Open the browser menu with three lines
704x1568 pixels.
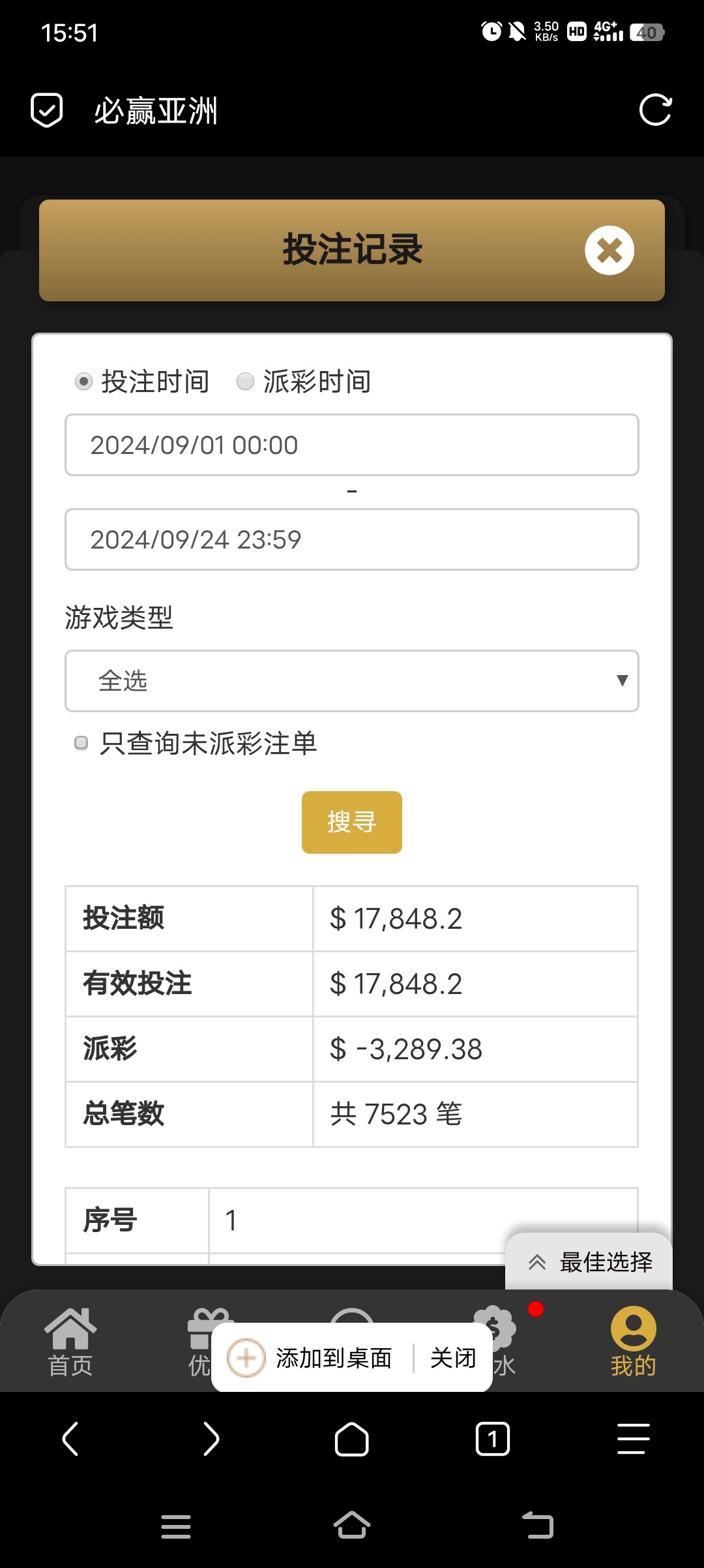click(x=633, y=1439)
